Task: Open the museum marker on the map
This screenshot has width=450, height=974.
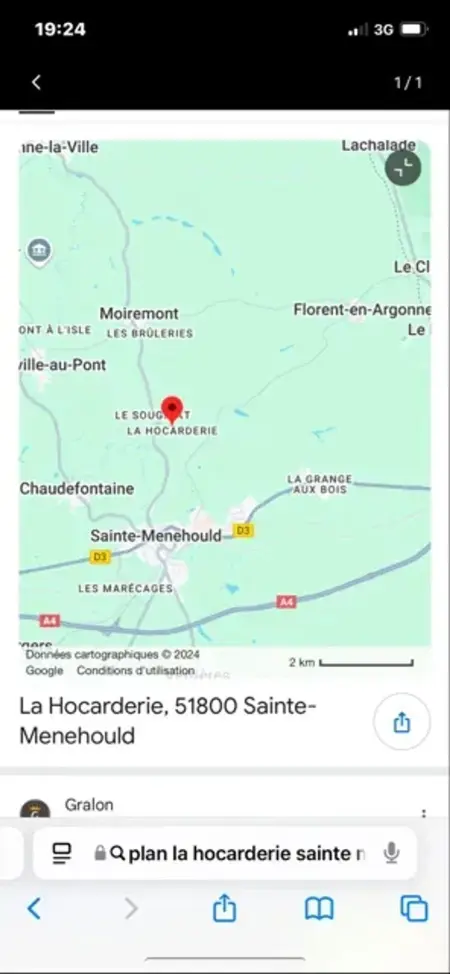Action: tap(40, 252)
